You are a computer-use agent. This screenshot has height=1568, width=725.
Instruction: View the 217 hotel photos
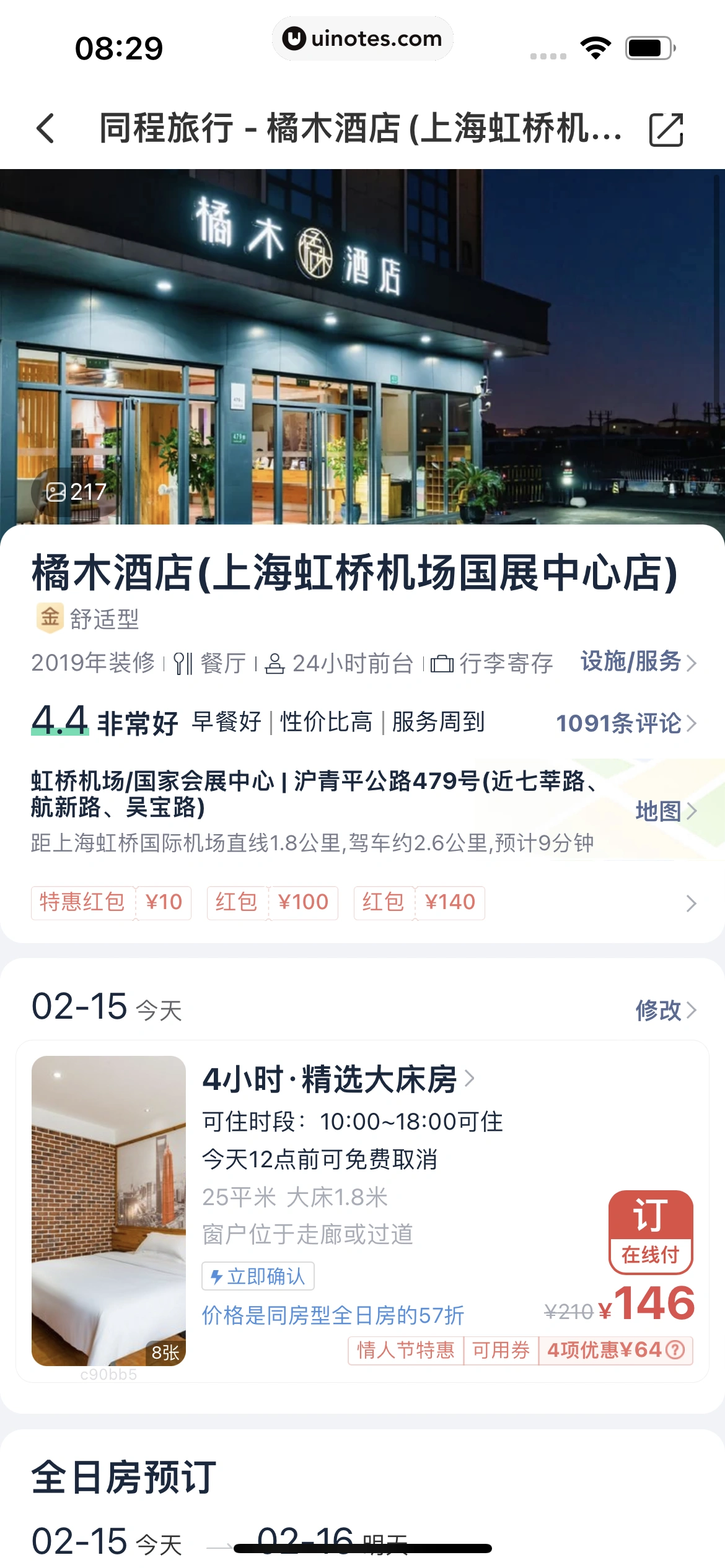(77, 492)
